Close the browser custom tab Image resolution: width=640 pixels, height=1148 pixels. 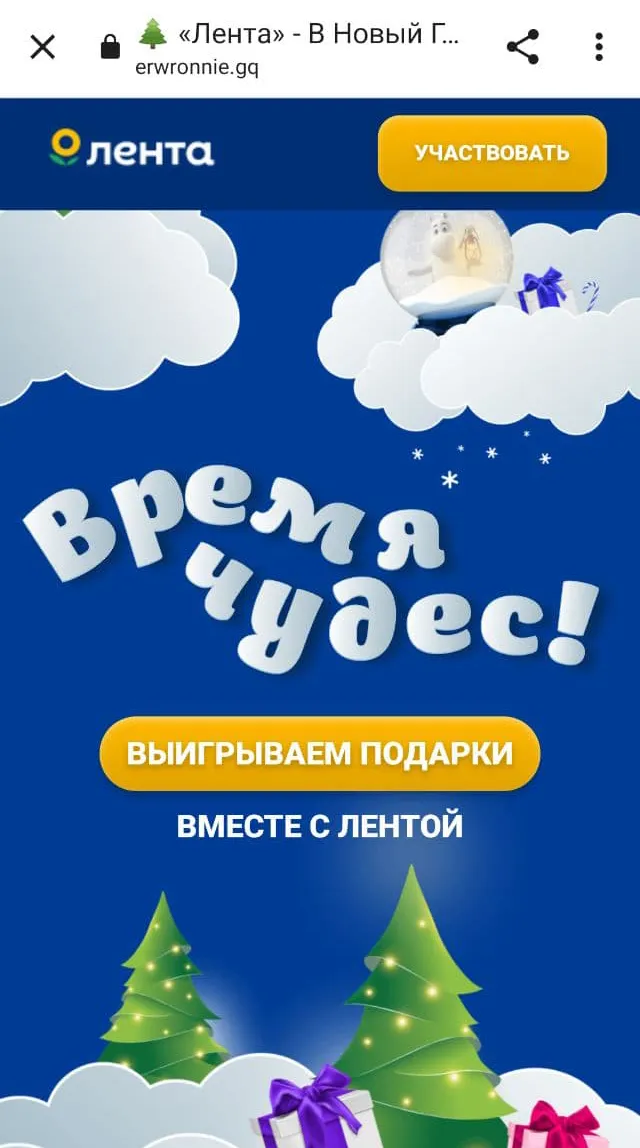(x=42, y=48)
